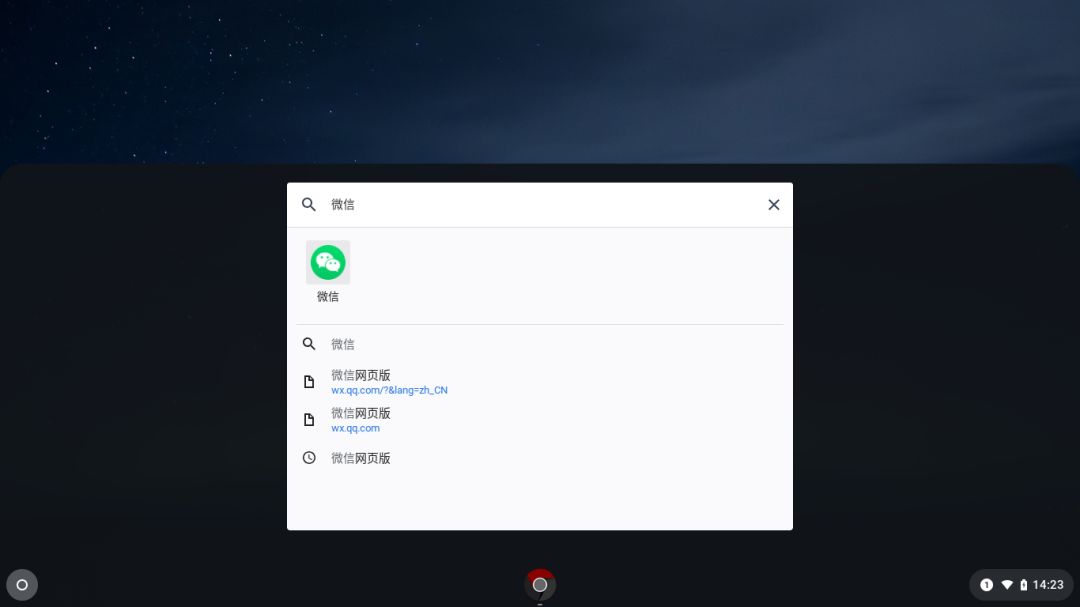Focus the search field containing 微信
The width and height of the screenshot is (1080, 607).
(540, 205)
